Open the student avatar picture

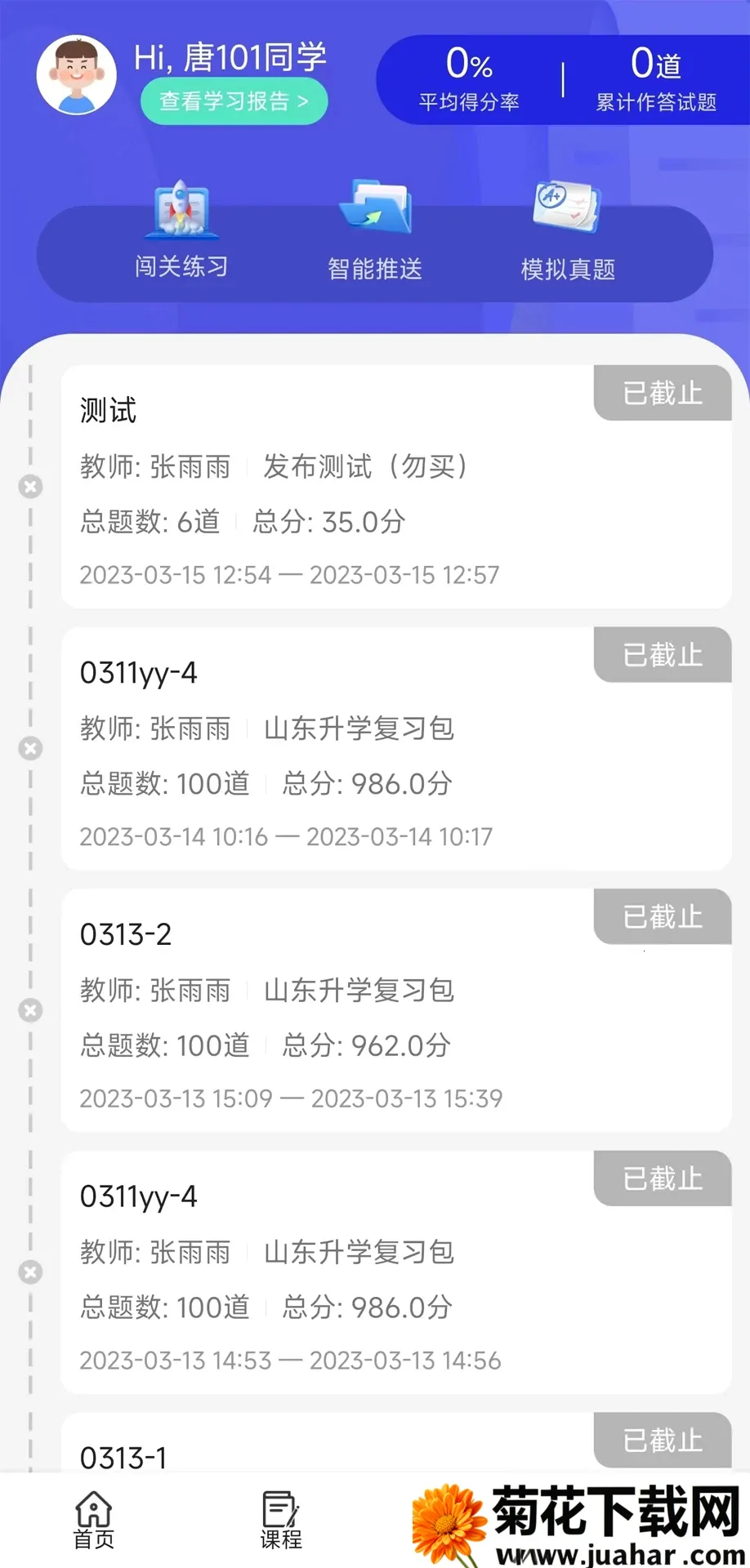point(77,75)
